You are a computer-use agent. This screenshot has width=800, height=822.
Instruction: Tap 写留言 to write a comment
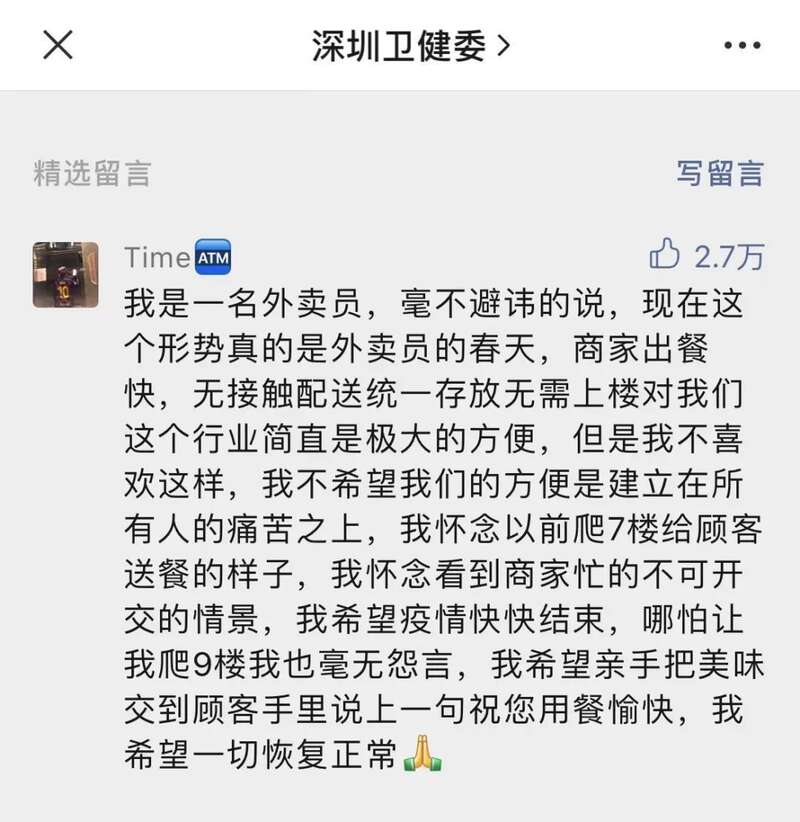pyautogui.click(x=719, y=173)
